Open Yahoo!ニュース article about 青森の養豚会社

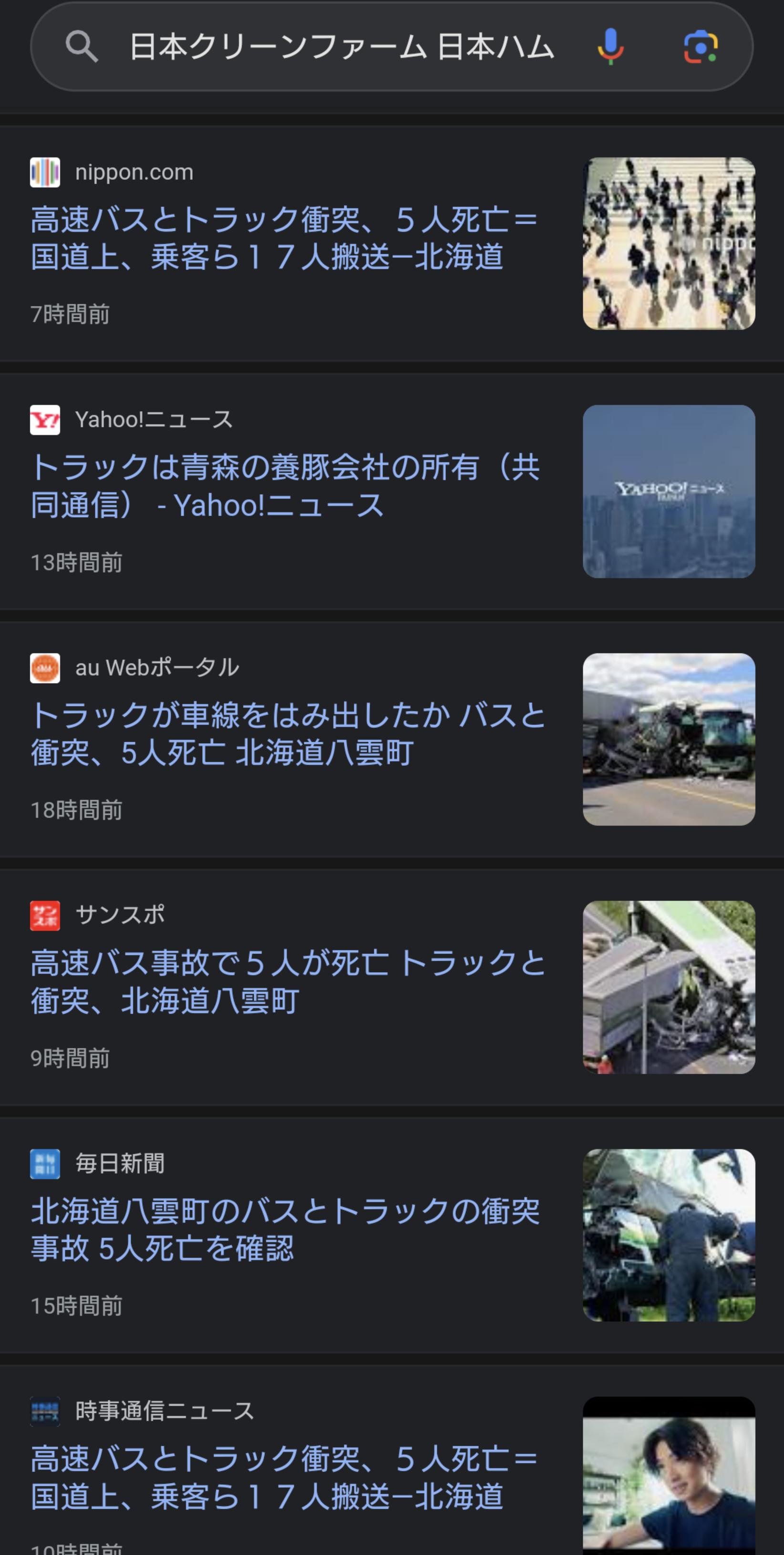click(x=285, y=486)
